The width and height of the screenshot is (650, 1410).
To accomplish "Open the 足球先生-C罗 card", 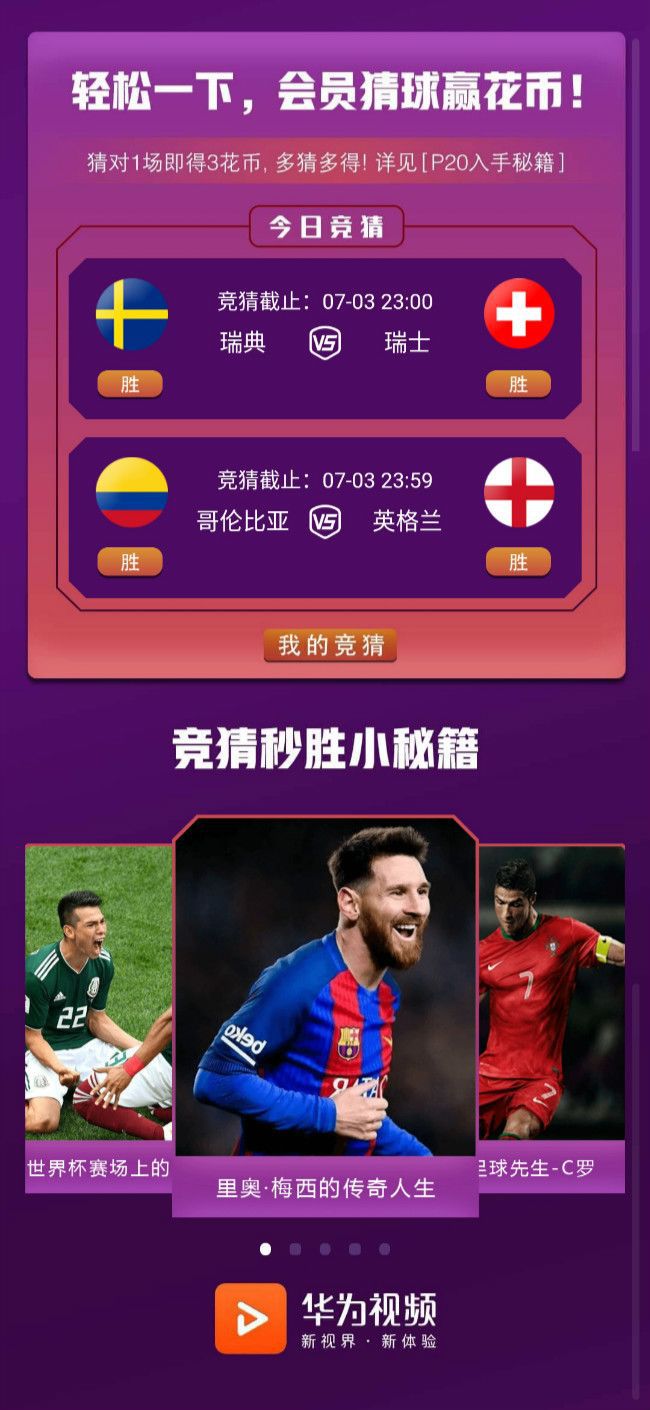I will (552, 1010).
